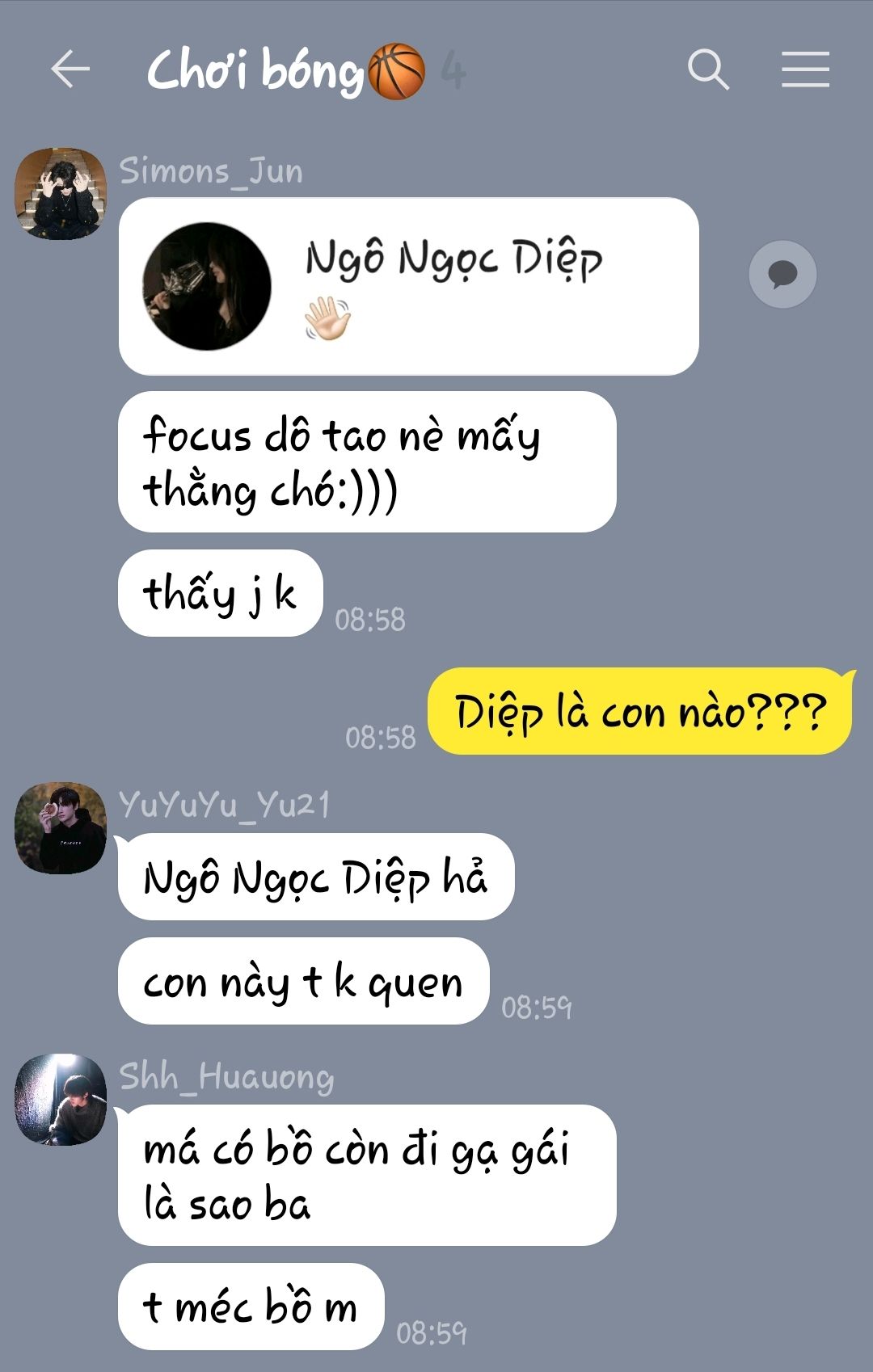Open YuYuYu_Yu21's profile avatar

pos(61,827)
